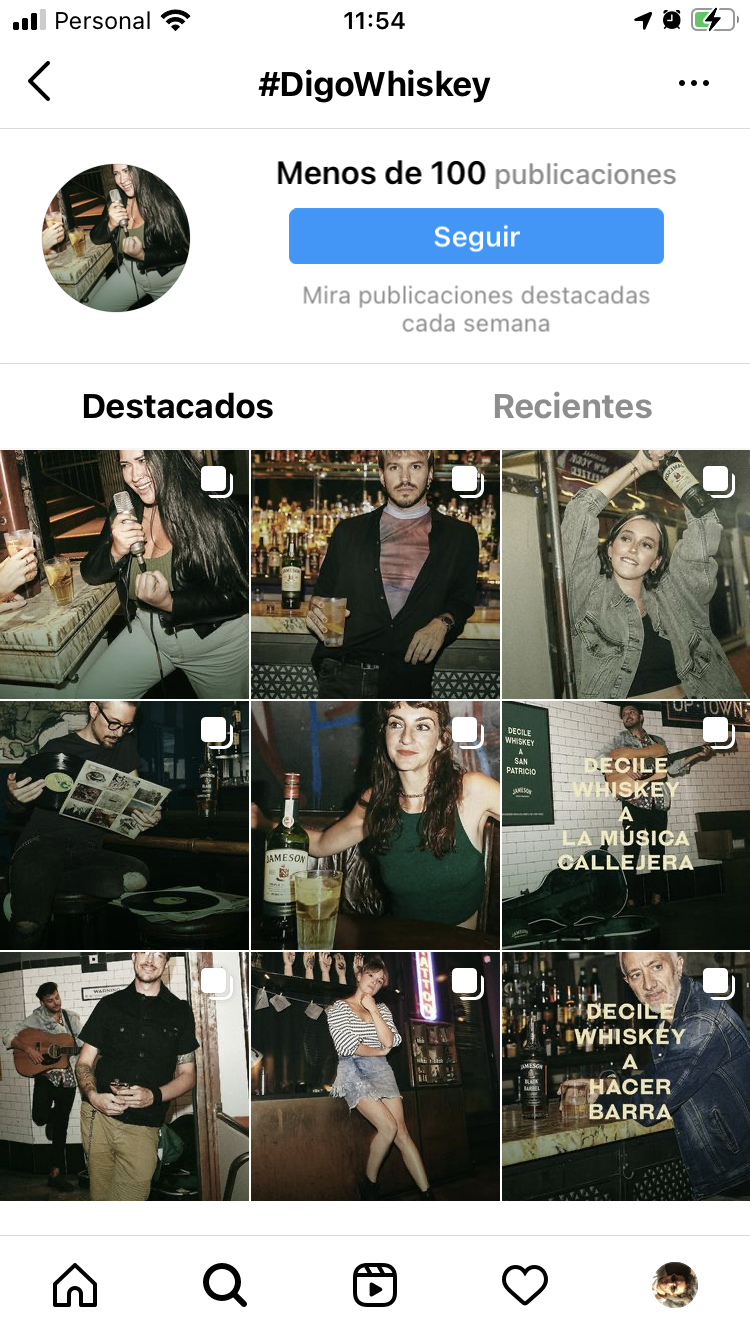Open the post of the man reading a vinyl sleeve

(124, 825)
